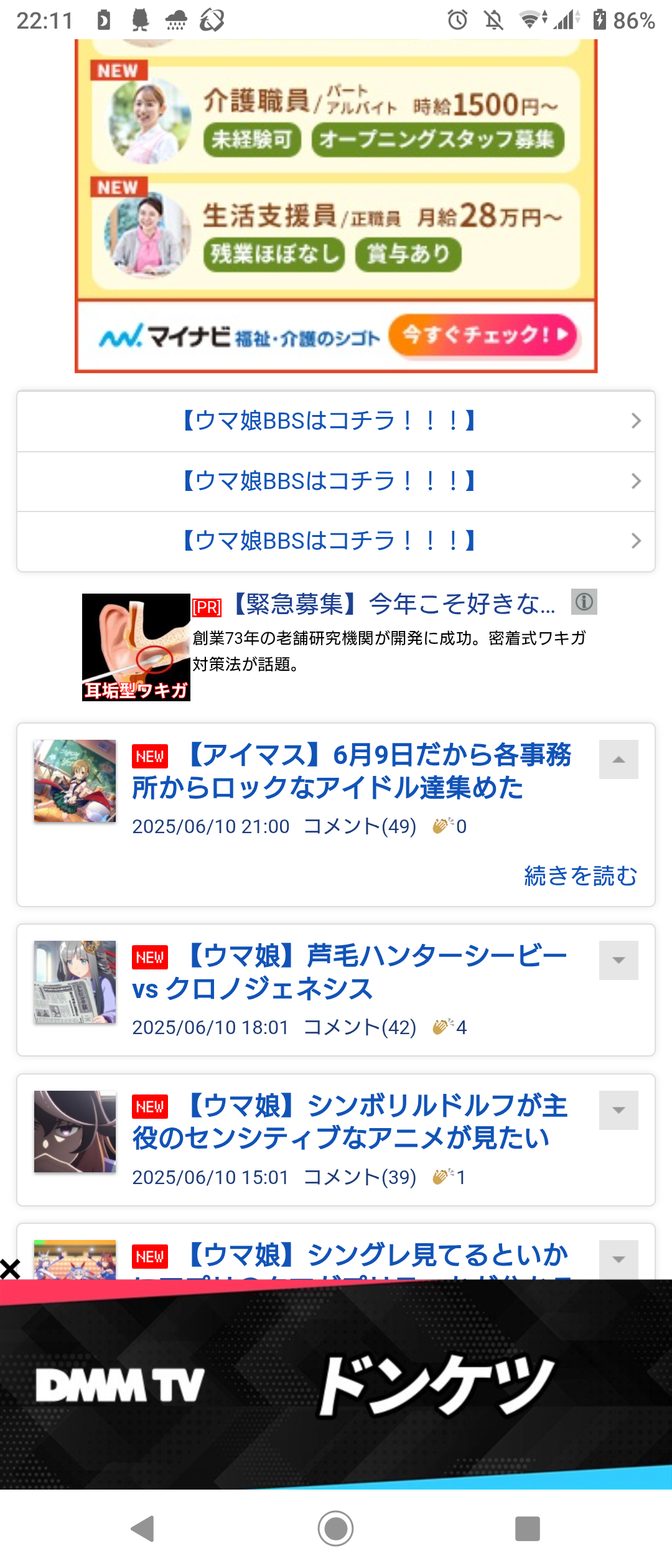Dismiss the DMM TV banner ad
The height and width of the screenshot is (1568, 672).
point(11,1268)
